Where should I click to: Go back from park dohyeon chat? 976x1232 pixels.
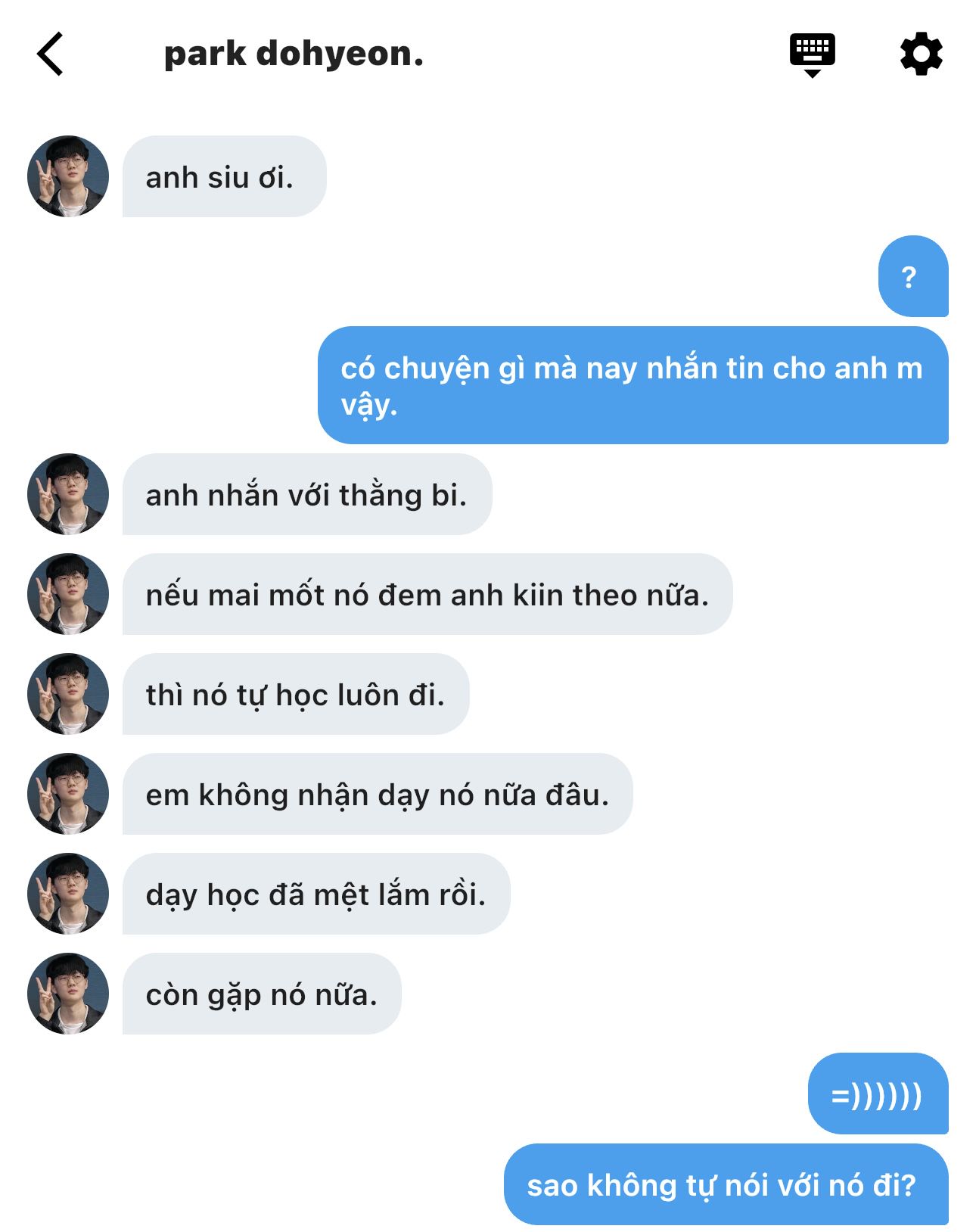pos(50,54)
